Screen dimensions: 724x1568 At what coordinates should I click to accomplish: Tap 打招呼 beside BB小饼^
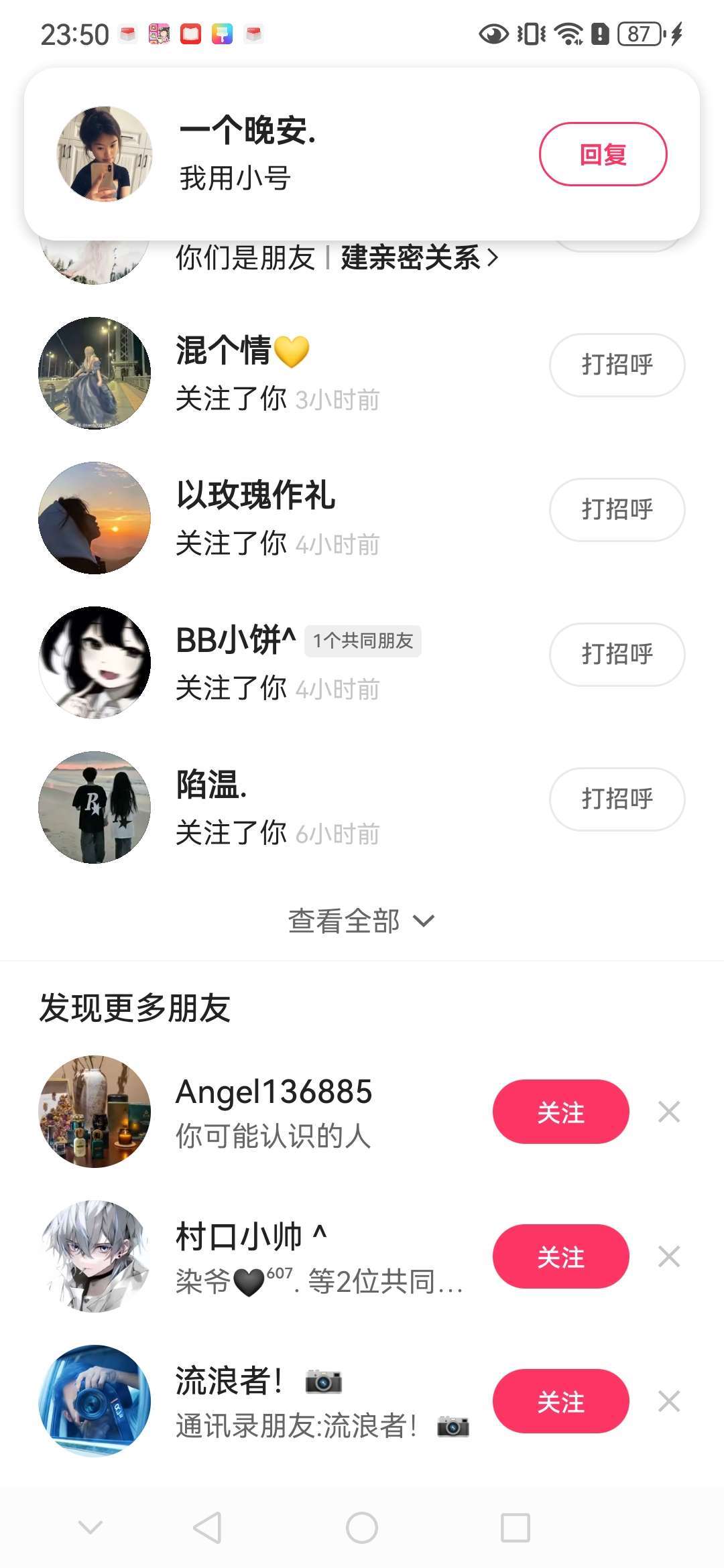(617, 655)
